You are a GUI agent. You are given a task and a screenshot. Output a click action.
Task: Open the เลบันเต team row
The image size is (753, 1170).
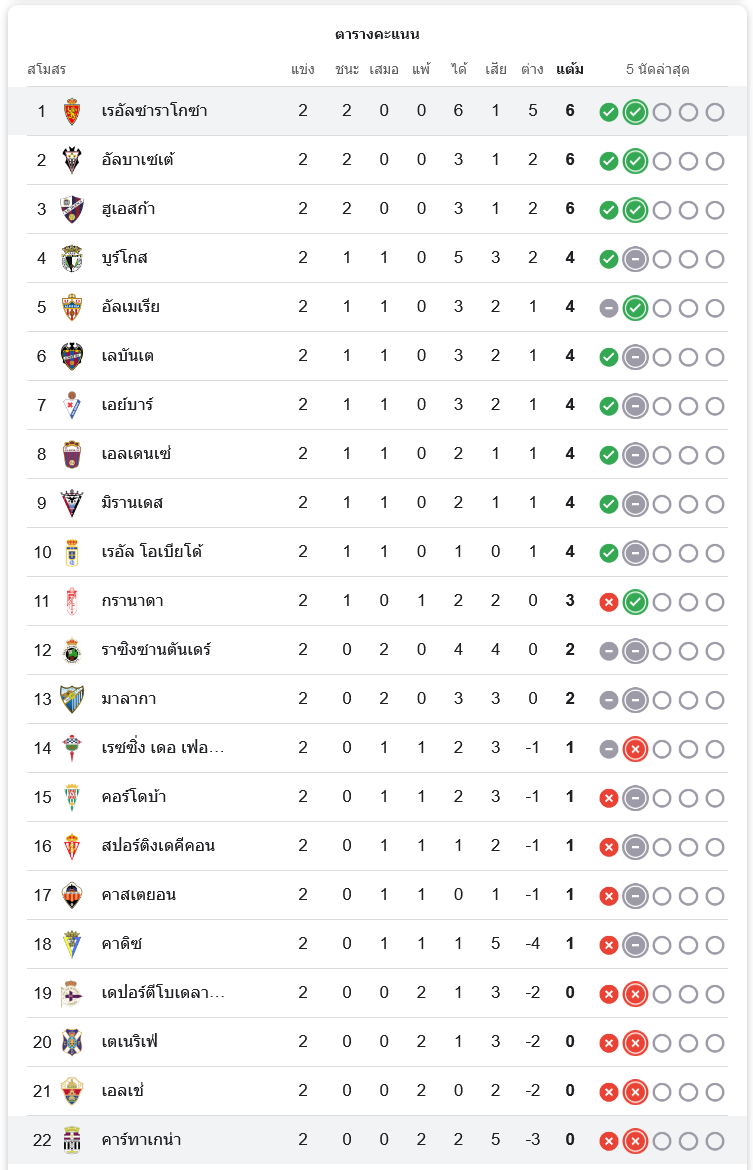(x=127, y=356)
